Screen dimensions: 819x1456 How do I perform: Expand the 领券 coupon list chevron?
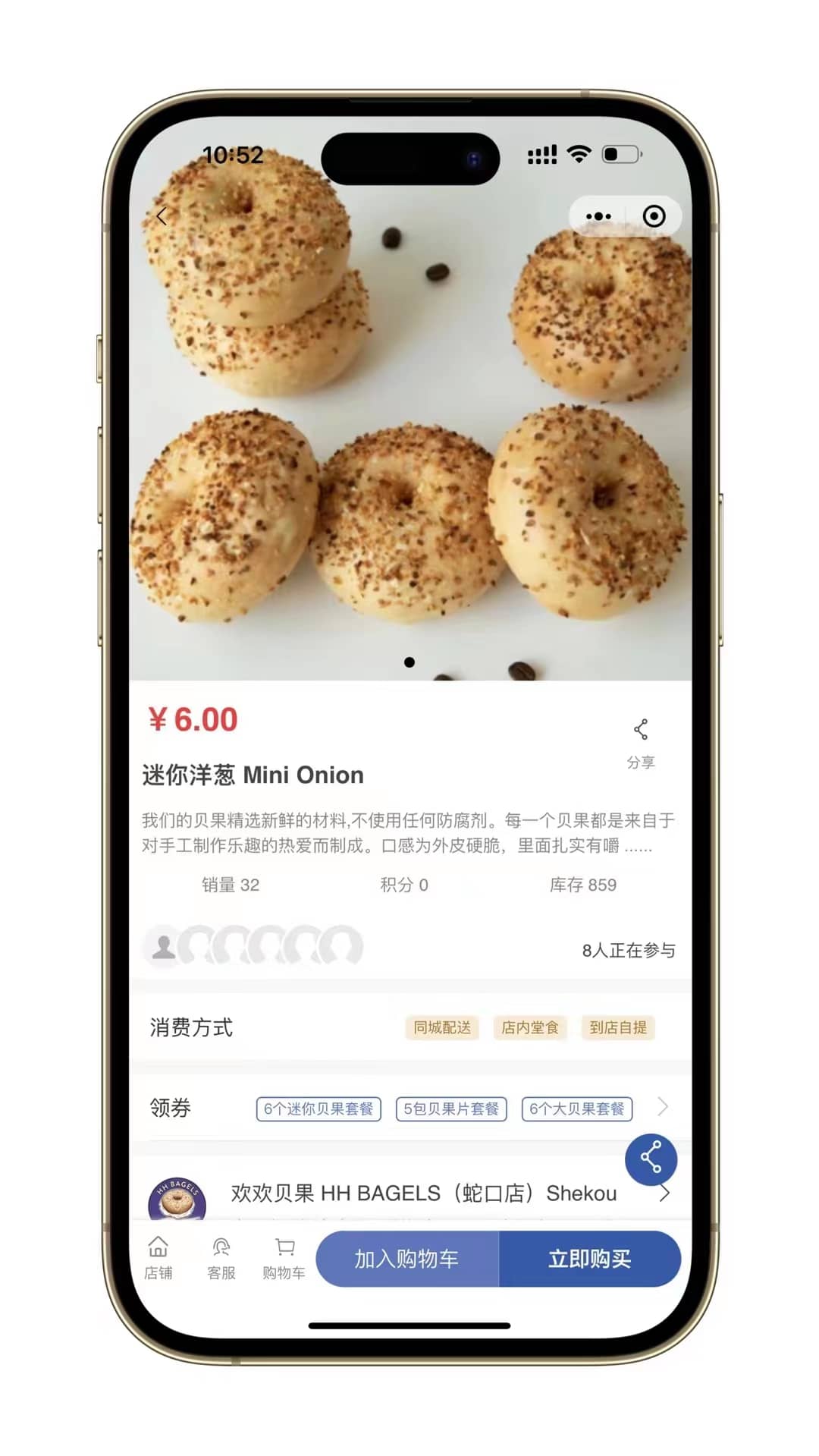663,1107
